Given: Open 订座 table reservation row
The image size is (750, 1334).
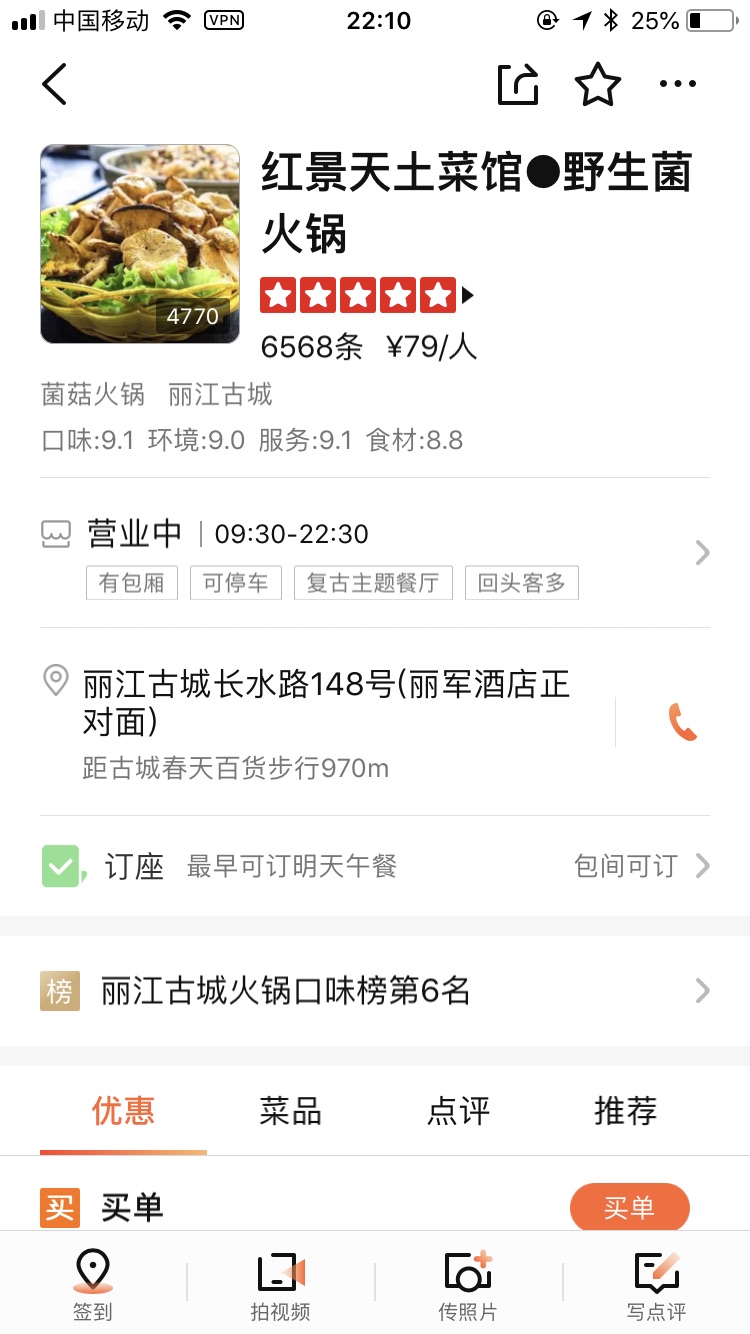Looking at the screenshot, I should coord(375,866).
